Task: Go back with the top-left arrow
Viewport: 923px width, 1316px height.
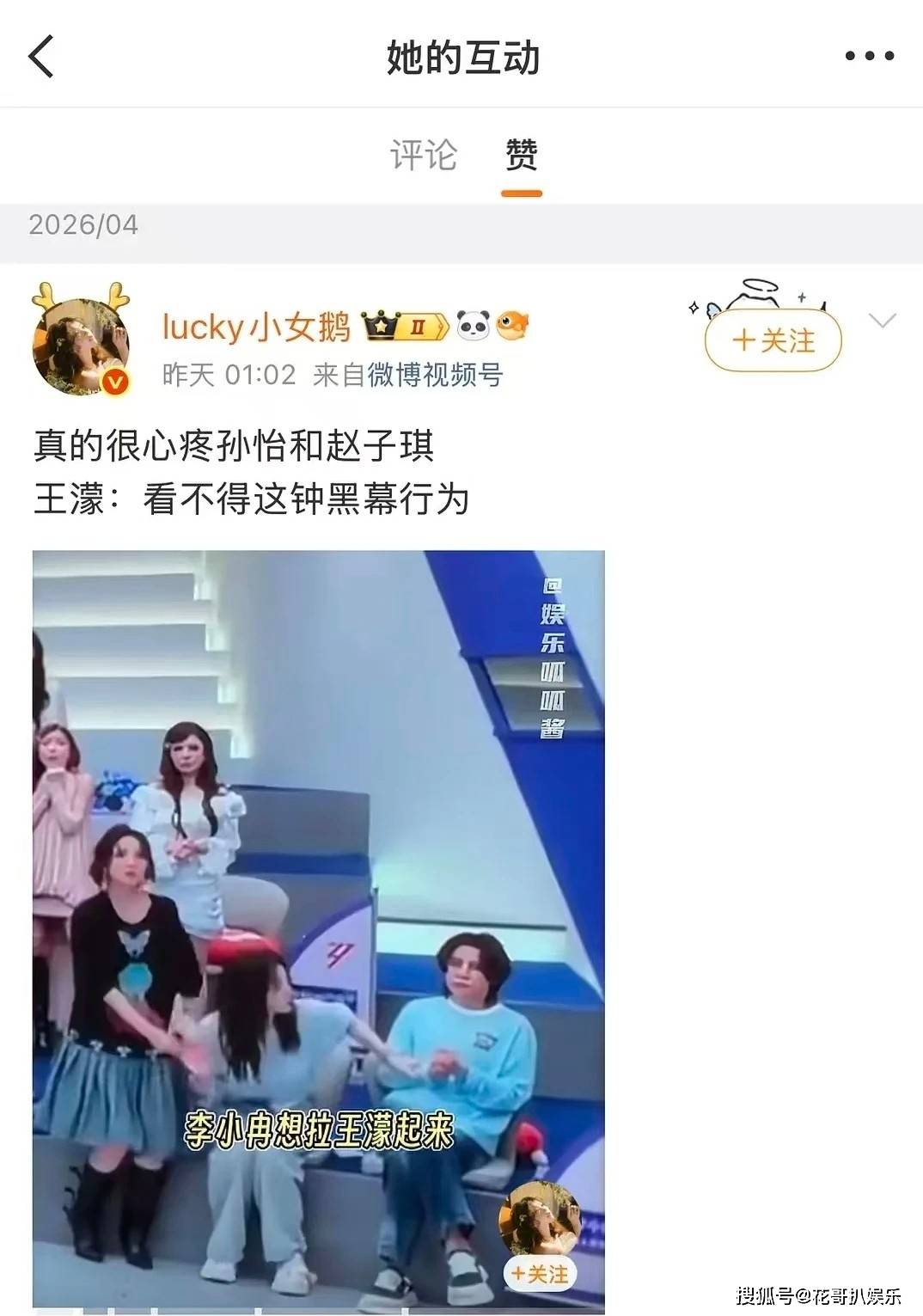Action: 41,57
